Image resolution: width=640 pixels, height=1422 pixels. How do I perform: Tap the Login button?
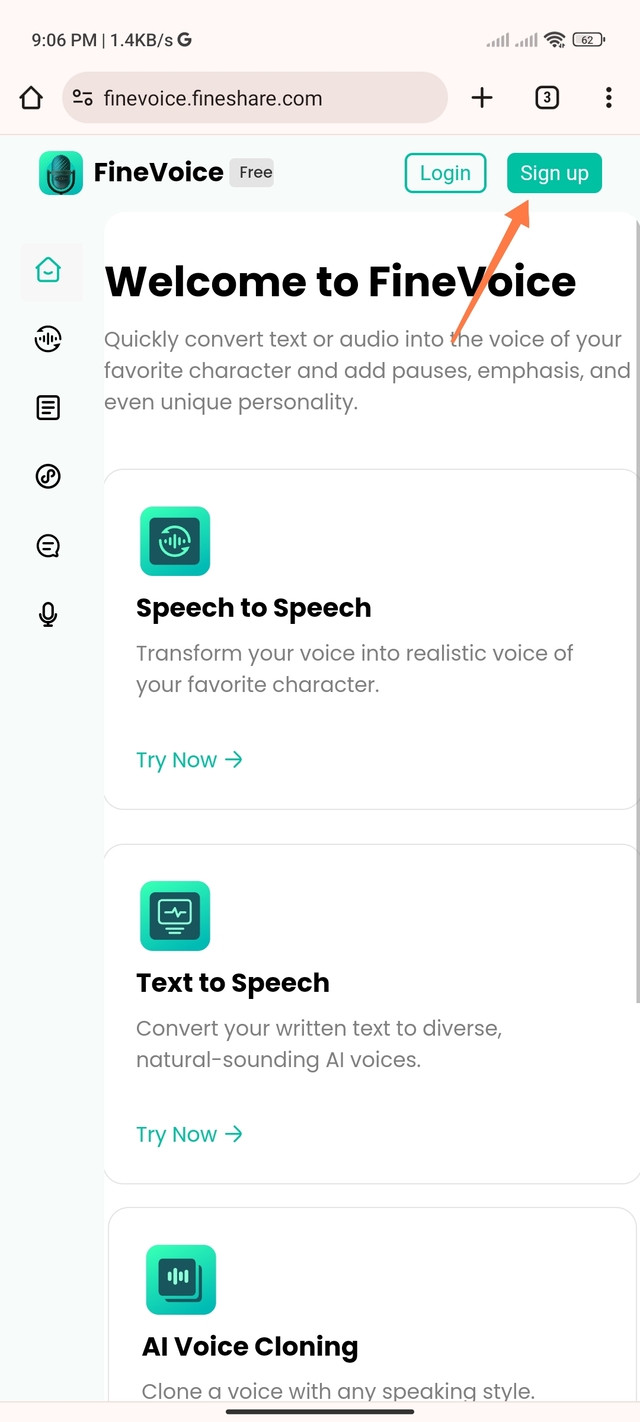pos(445,173)
